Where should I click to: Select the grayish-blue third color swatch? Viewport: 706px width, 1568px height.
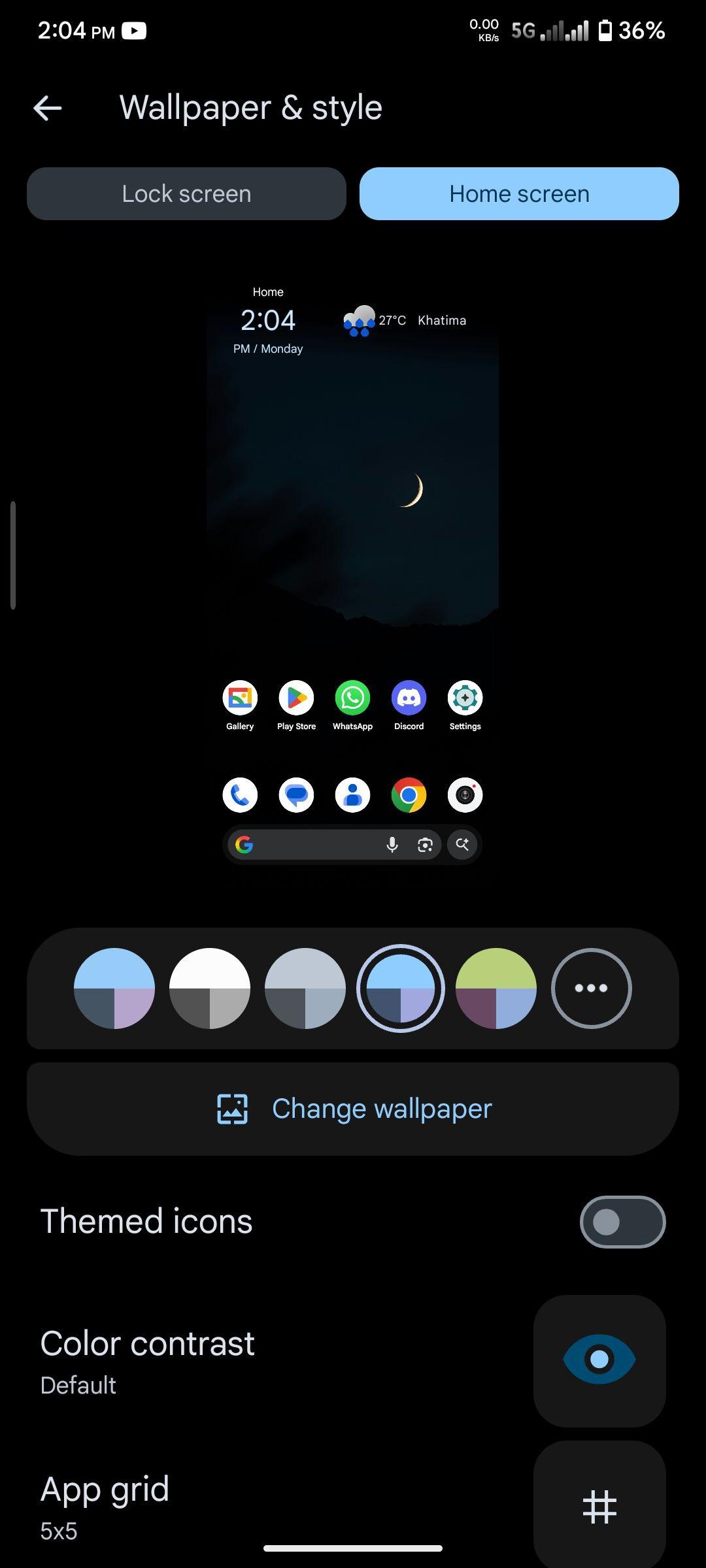coord(305,988)
